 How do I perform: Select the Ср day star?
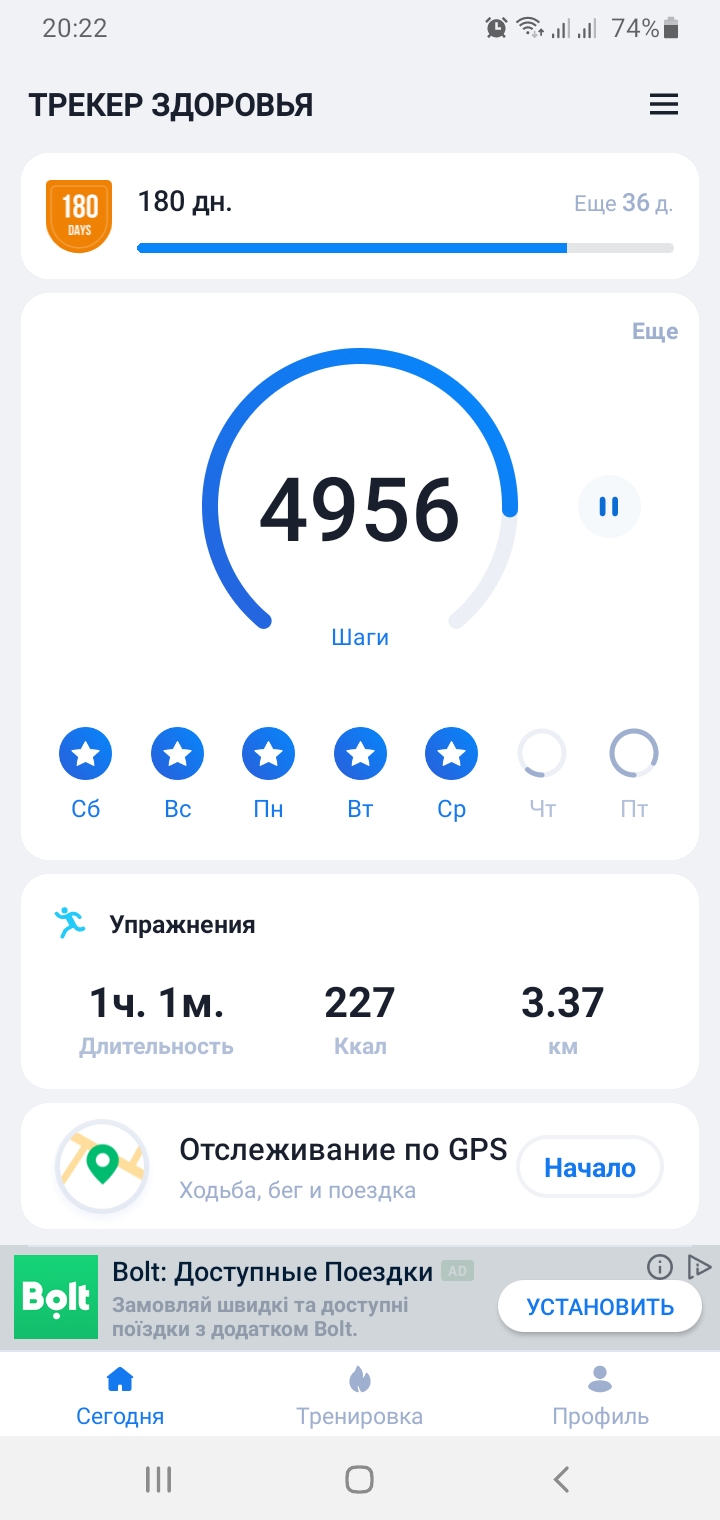pos(450,753)
